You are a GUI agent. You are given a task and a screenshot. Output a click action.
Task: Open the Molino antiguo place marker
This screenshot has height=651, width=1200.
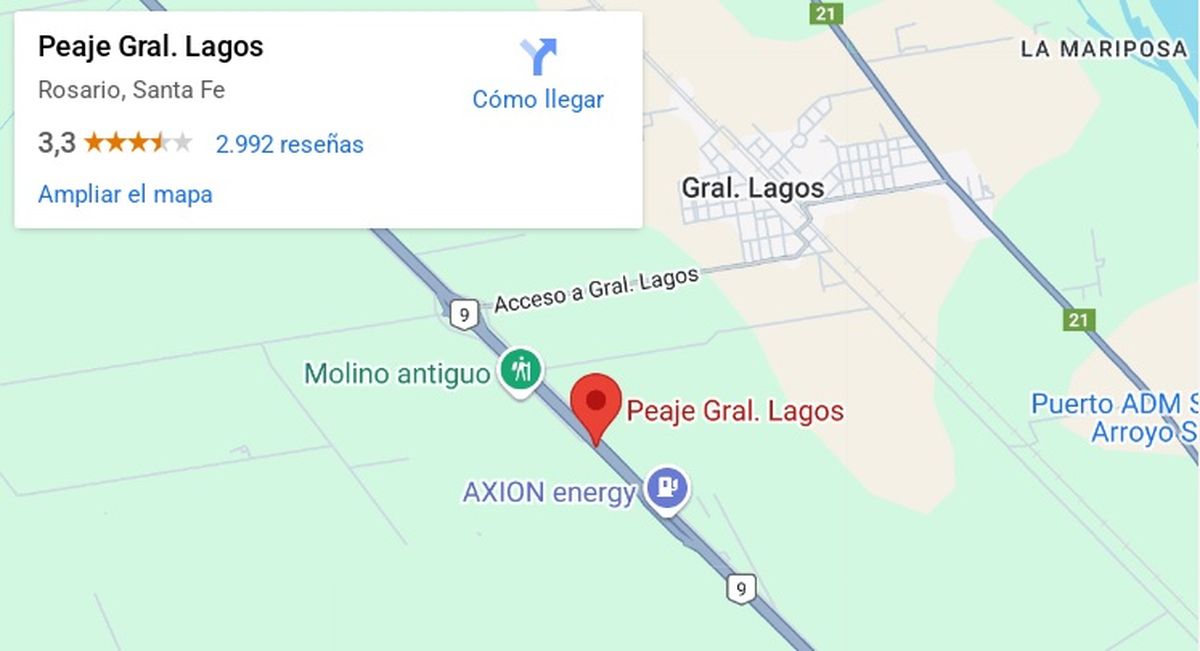click(520, 372)
